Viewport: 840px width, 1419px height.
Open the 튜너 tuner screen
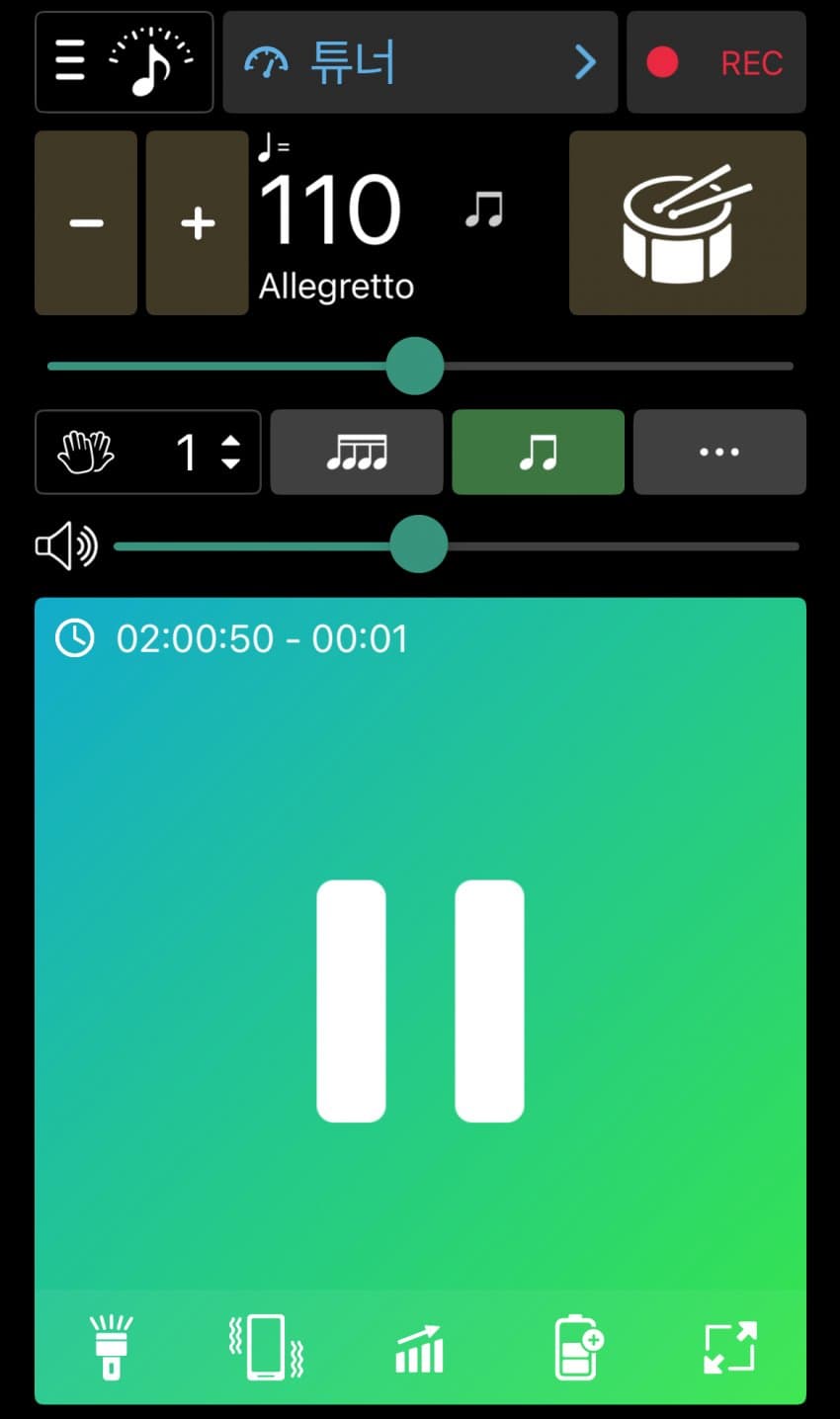(420, 62)
